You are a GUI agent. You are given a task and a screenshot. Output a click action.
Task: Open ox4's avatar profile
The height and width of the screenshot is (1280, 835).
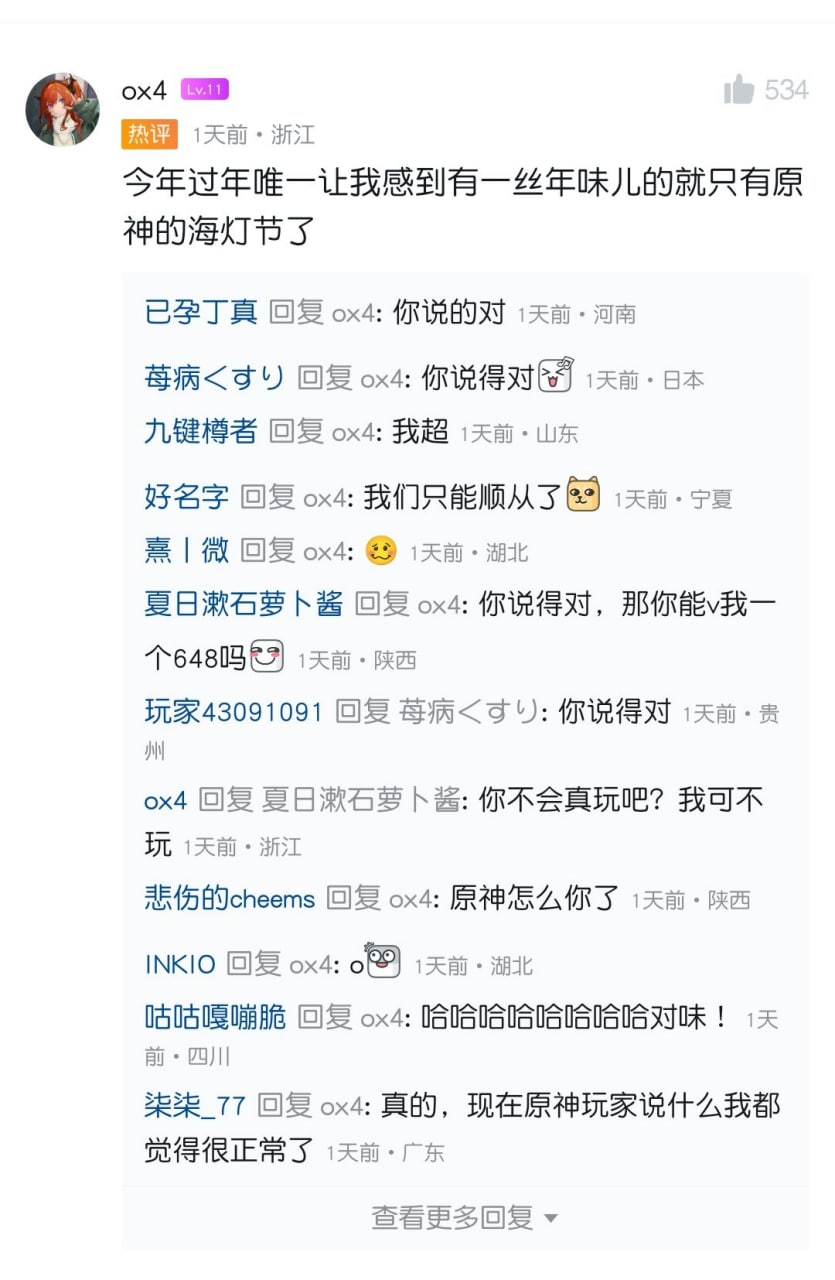(x=62, y=109)
